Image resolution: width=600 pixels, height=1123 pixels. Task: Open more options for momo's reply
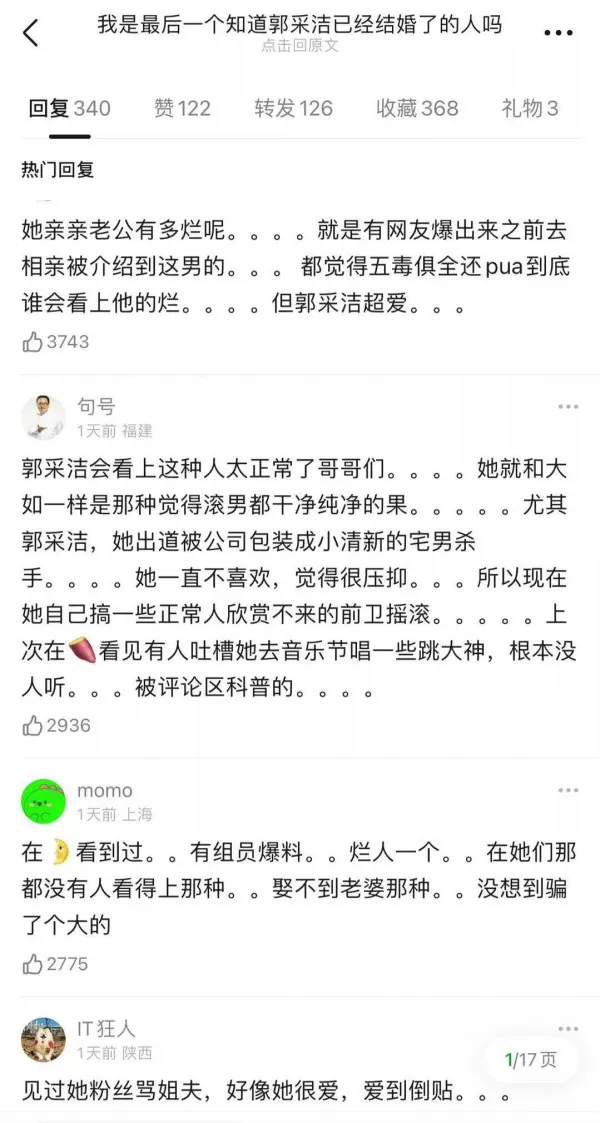[568, 791]
